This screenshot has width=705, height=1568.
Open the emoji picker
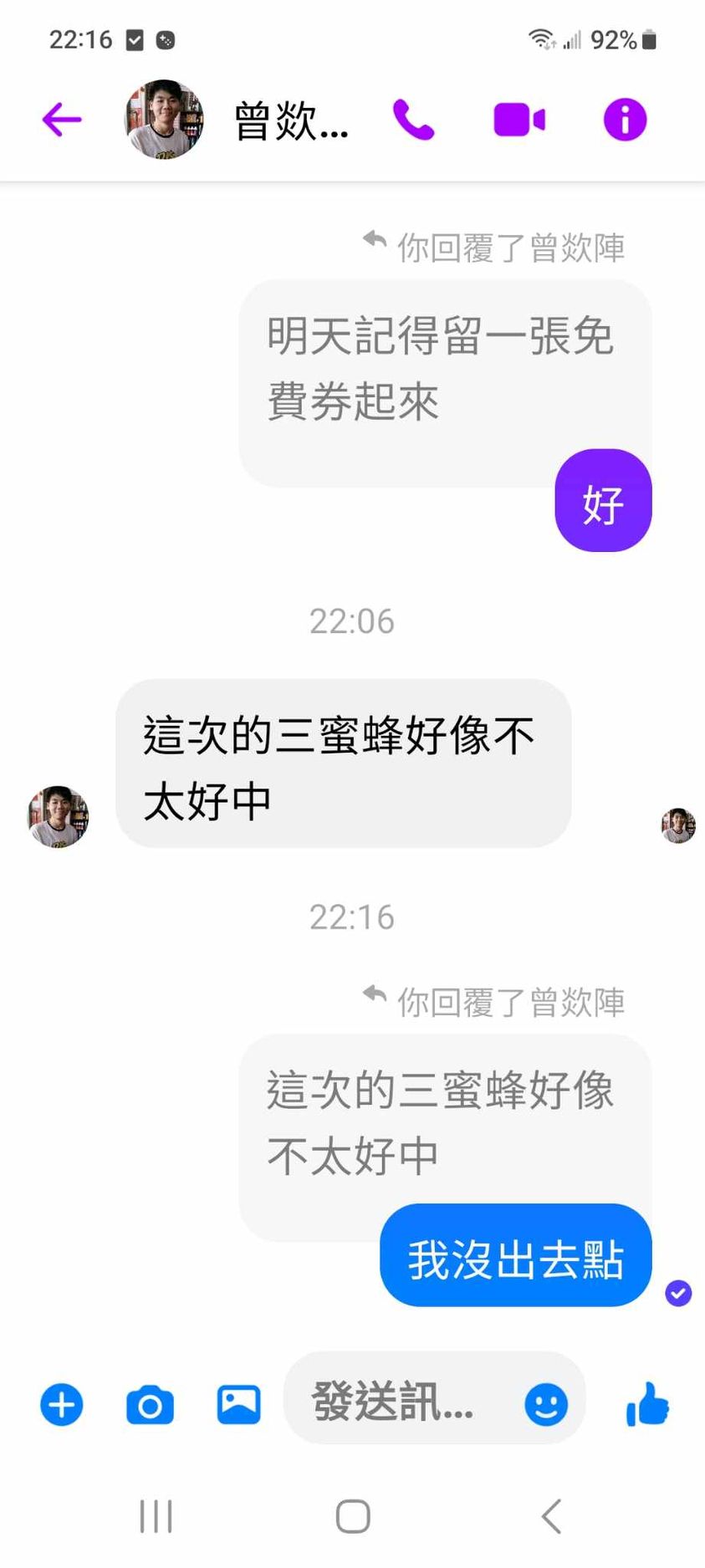click(546, 1404)
